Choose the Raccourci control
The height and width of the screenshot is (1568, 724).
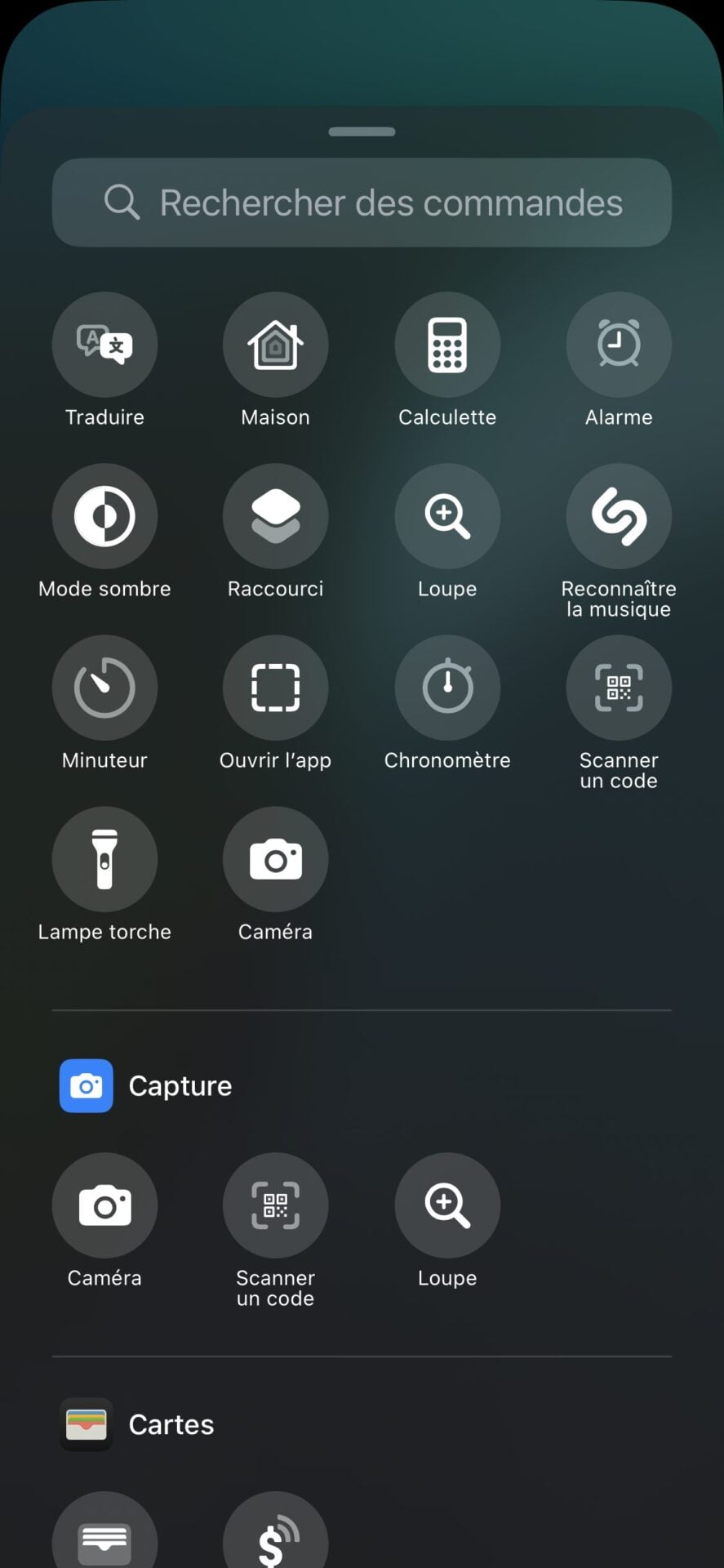[276, 516]
